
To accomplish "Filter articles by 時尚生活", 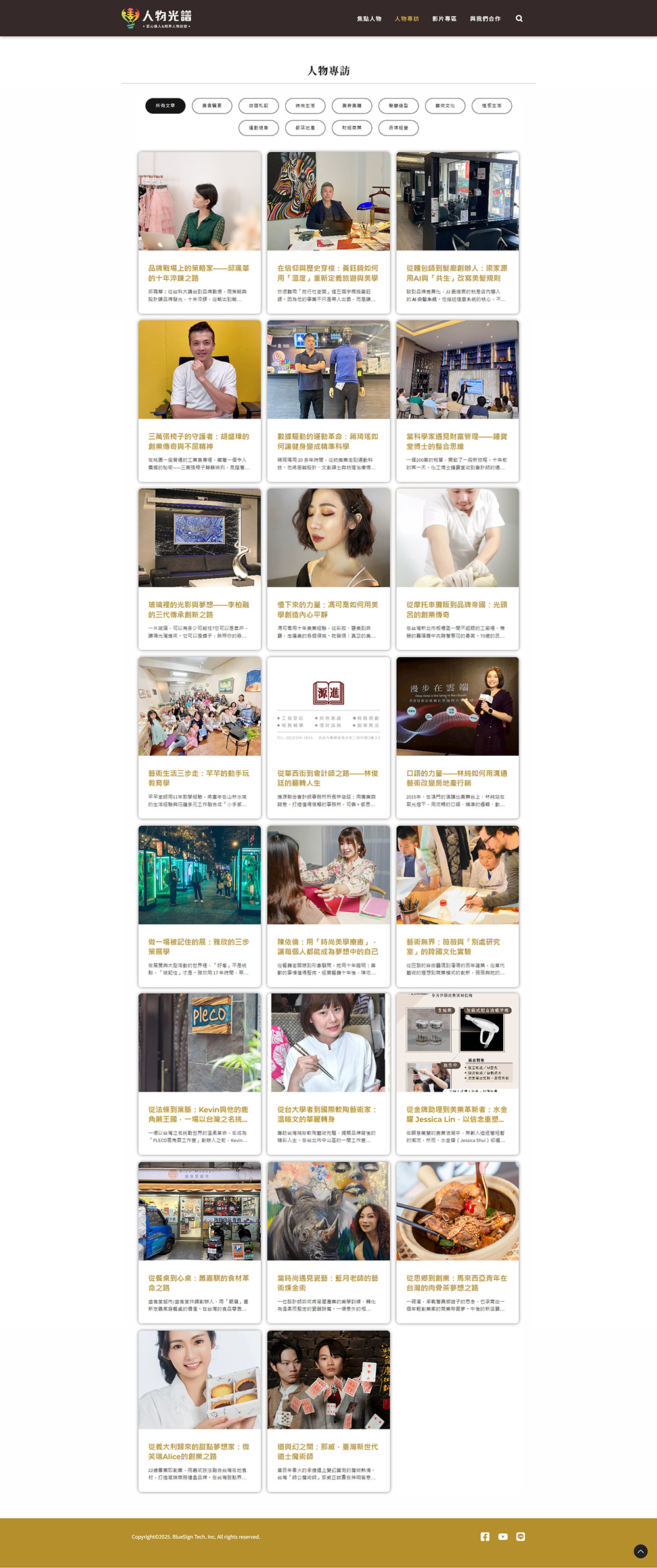I will (305, 106).
